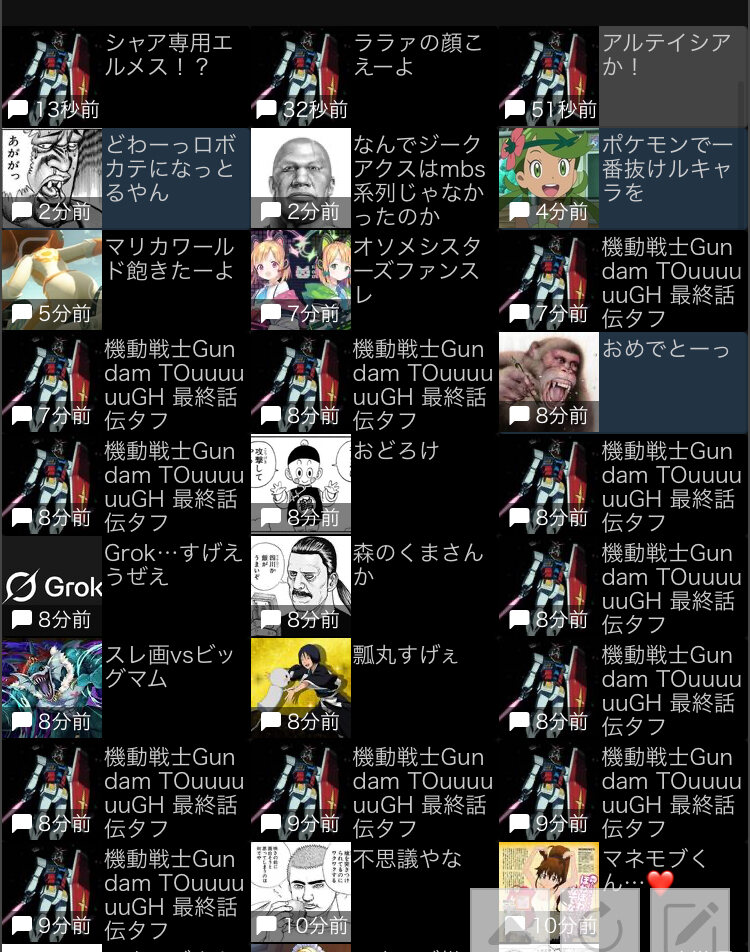The height and width of the screenshot is (952, 750).
Task: Open the オソメシスターズファンスレ thread
Action: pyautogui.click(x=374, y=280)
